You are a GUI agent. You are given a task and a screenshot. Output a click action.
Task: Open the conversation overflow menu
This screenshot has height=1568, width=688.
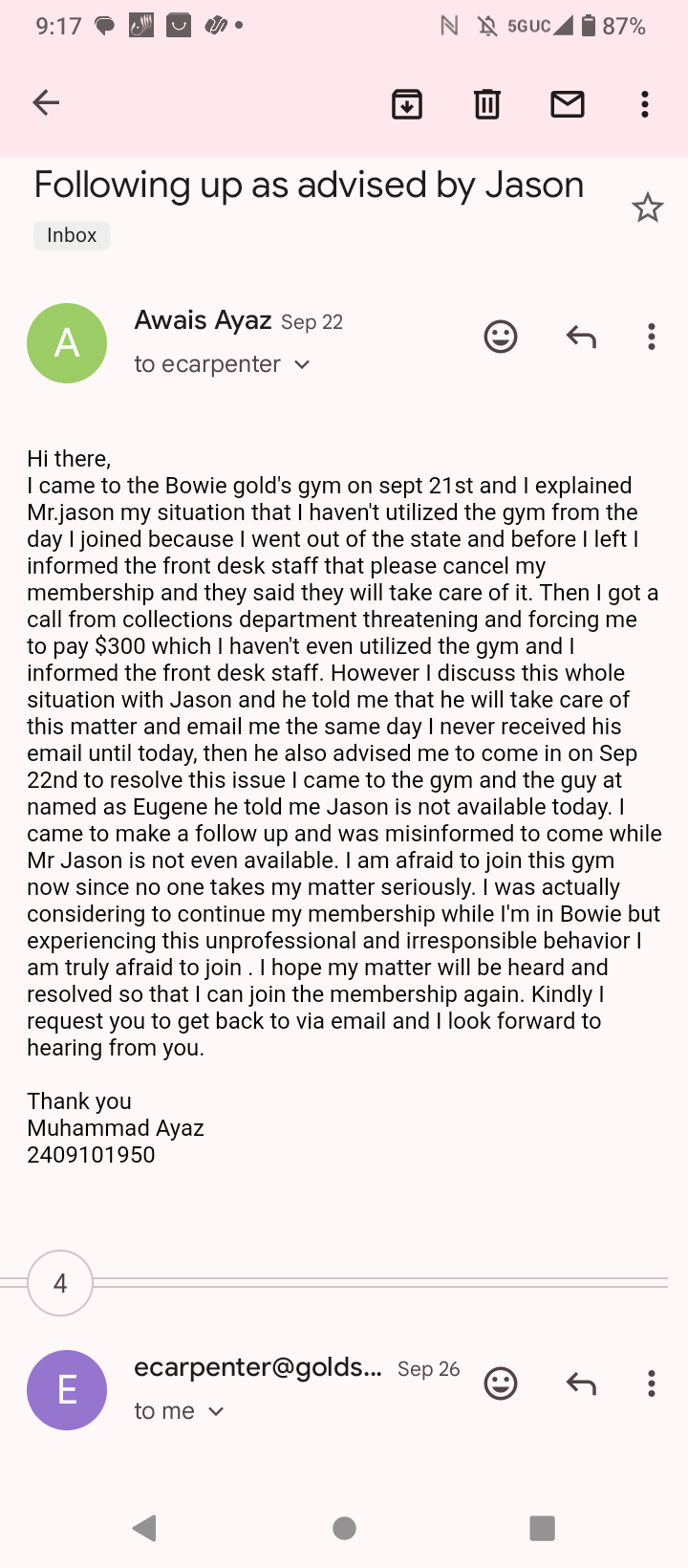pos(644,103)
